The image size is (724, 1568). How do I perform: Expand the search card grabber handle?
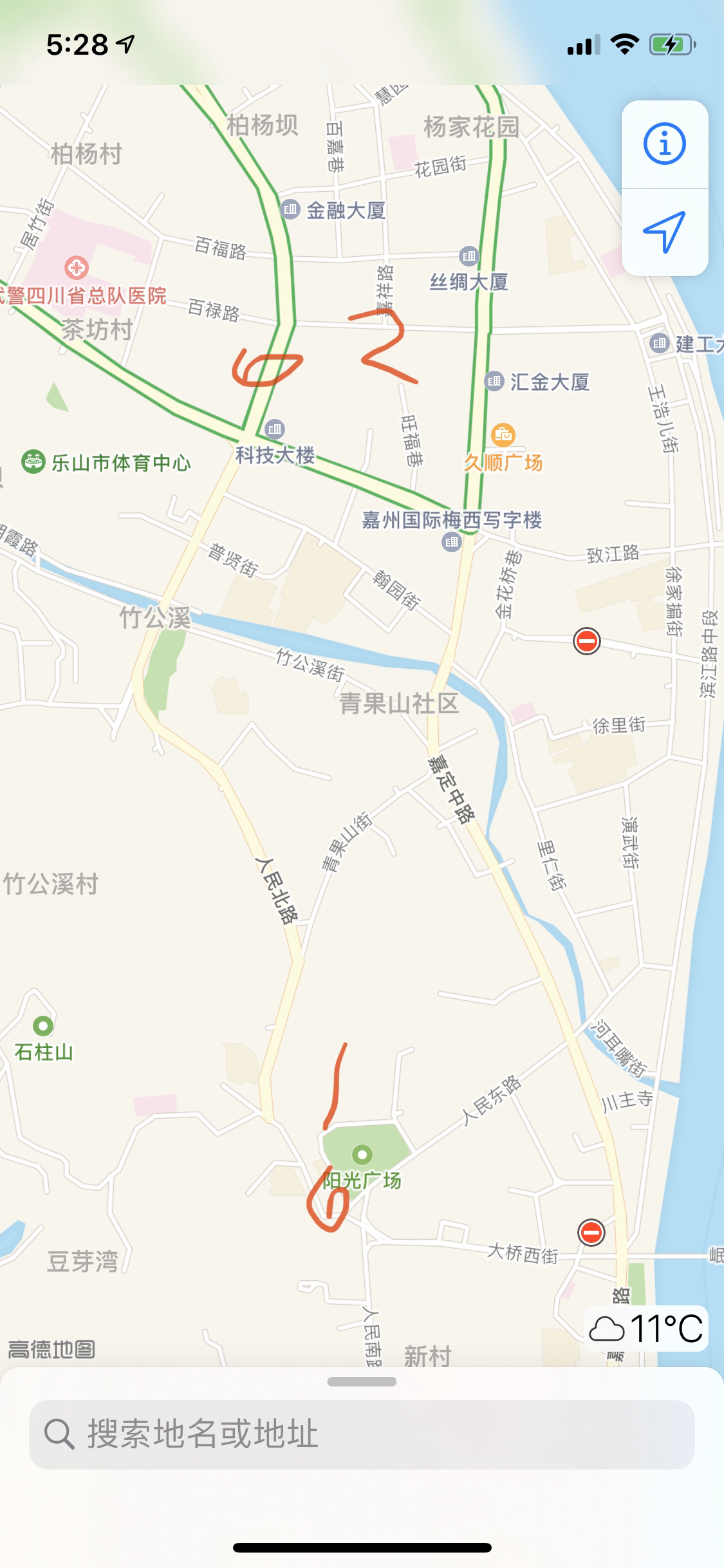(362, 1381)
